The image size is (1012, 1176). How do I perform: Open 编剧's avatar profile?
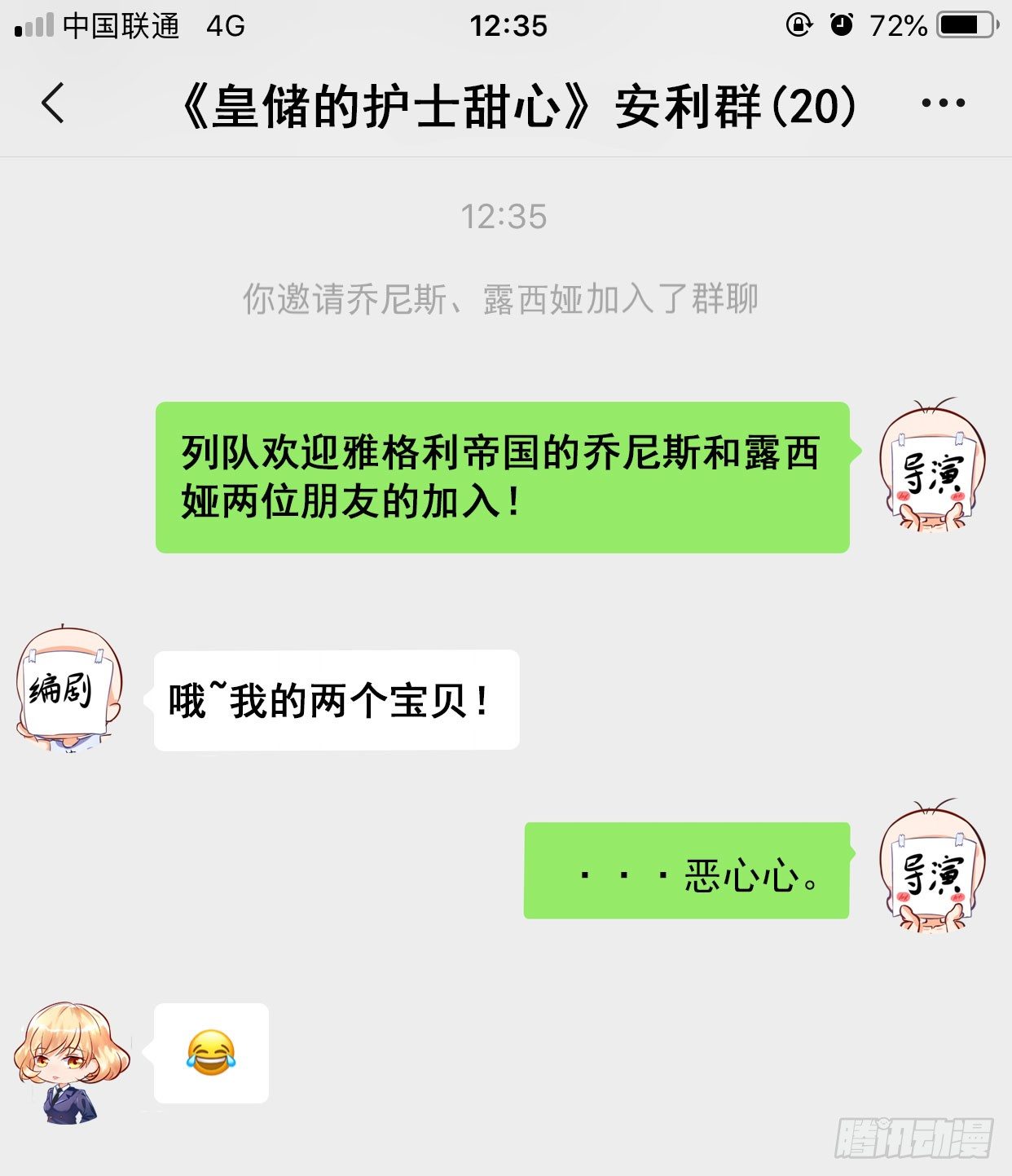68,689
